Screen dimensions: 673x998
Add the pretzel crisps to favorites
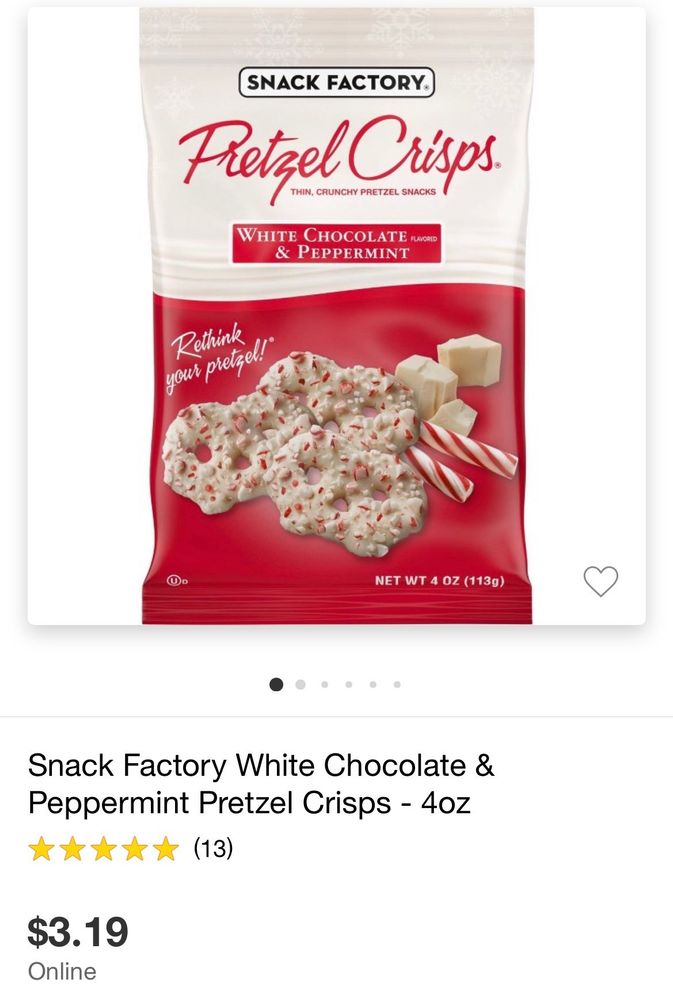click(600, 581)
